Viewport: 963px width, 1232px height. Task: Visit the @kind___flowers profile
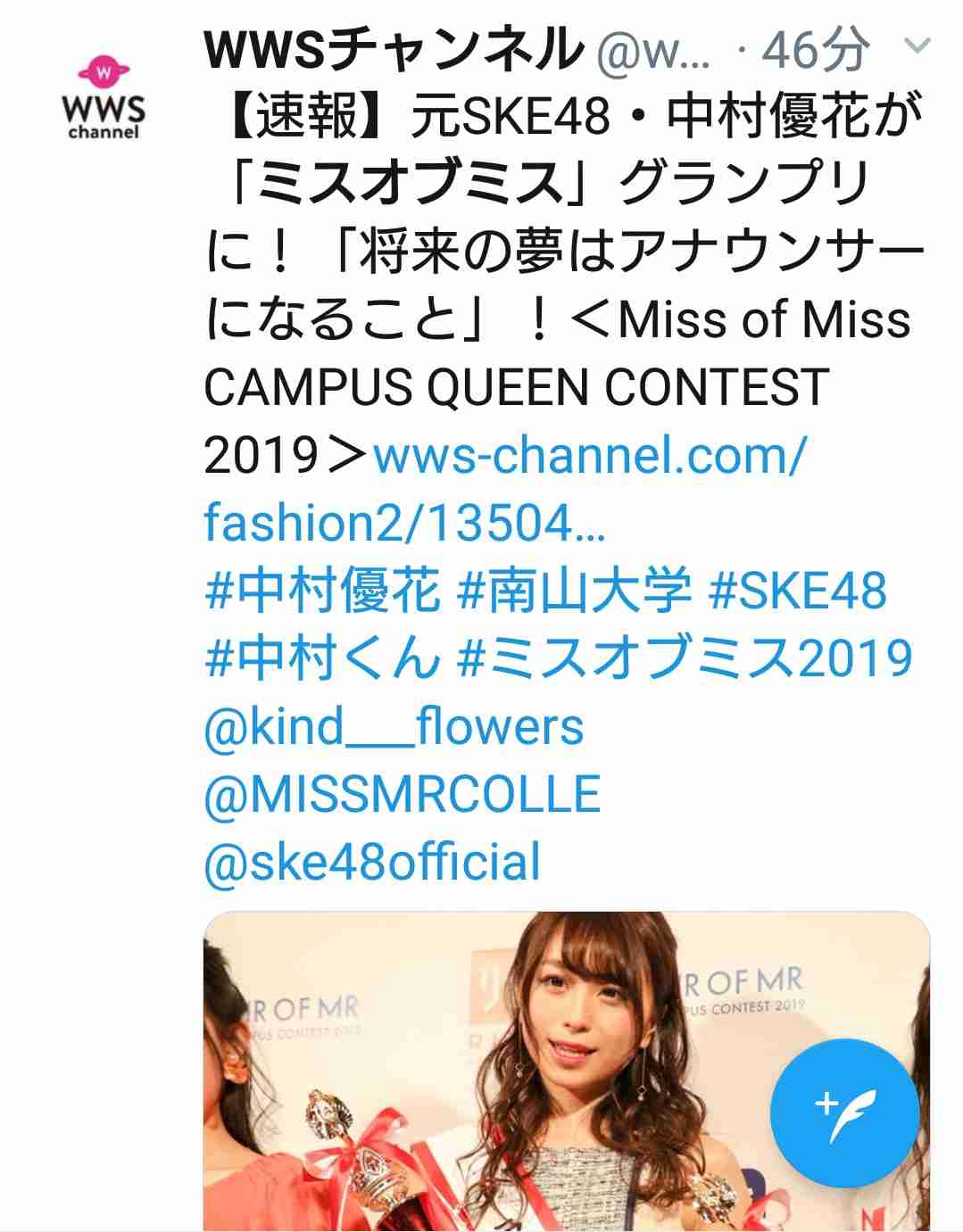point(394,726)
